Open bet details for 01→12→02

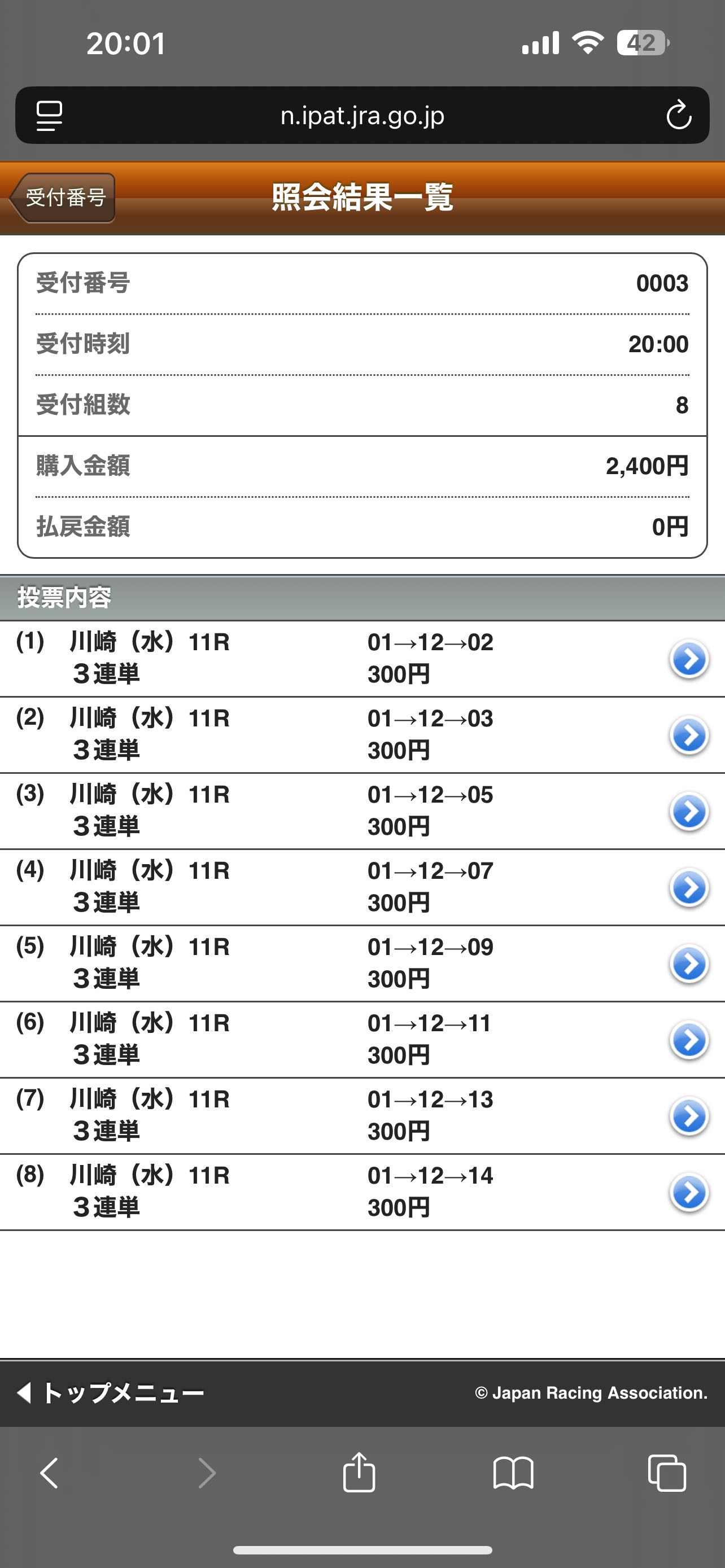362,659
